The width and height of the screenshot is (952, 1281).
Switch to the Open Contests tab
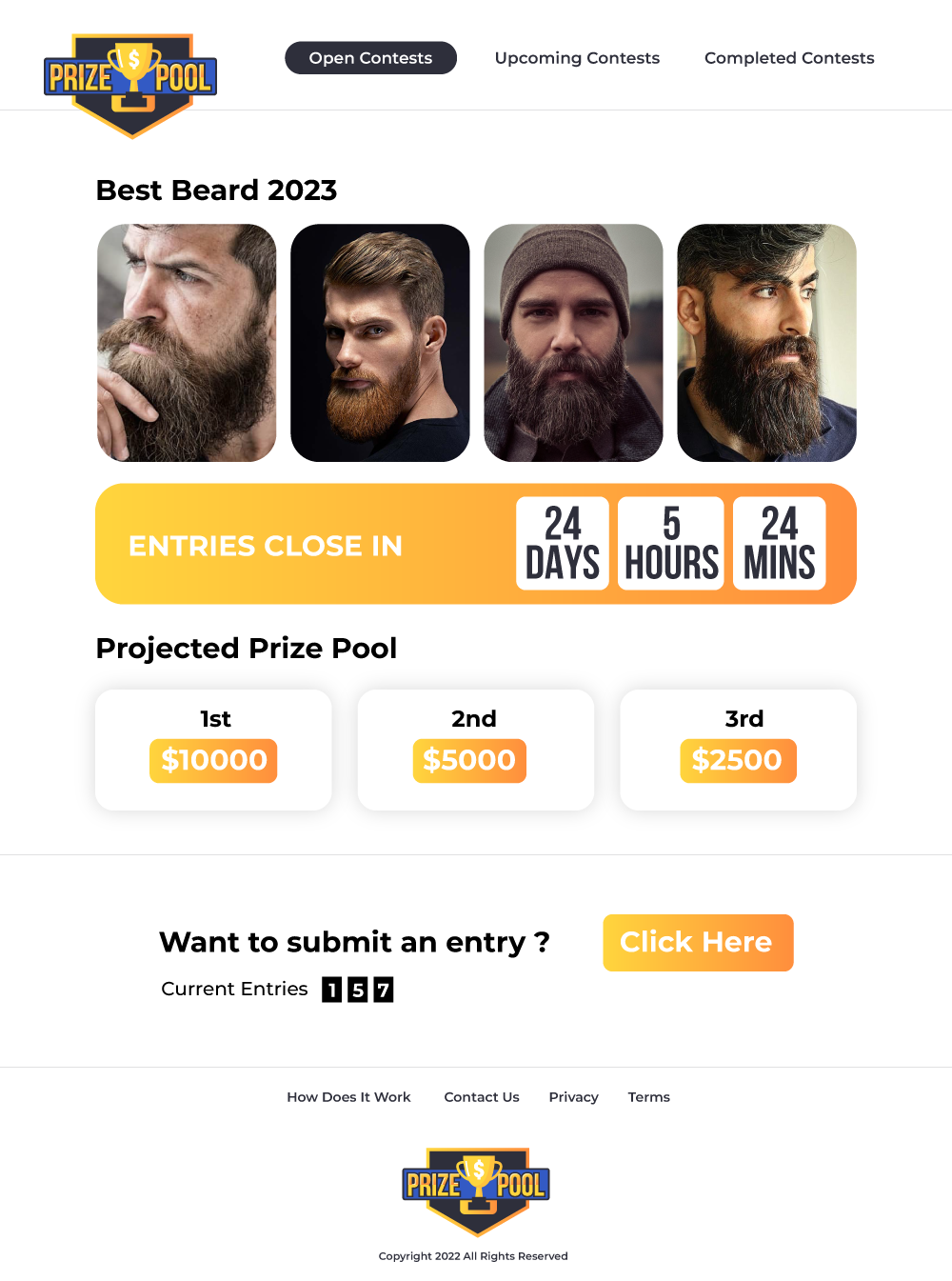(370, 58)
